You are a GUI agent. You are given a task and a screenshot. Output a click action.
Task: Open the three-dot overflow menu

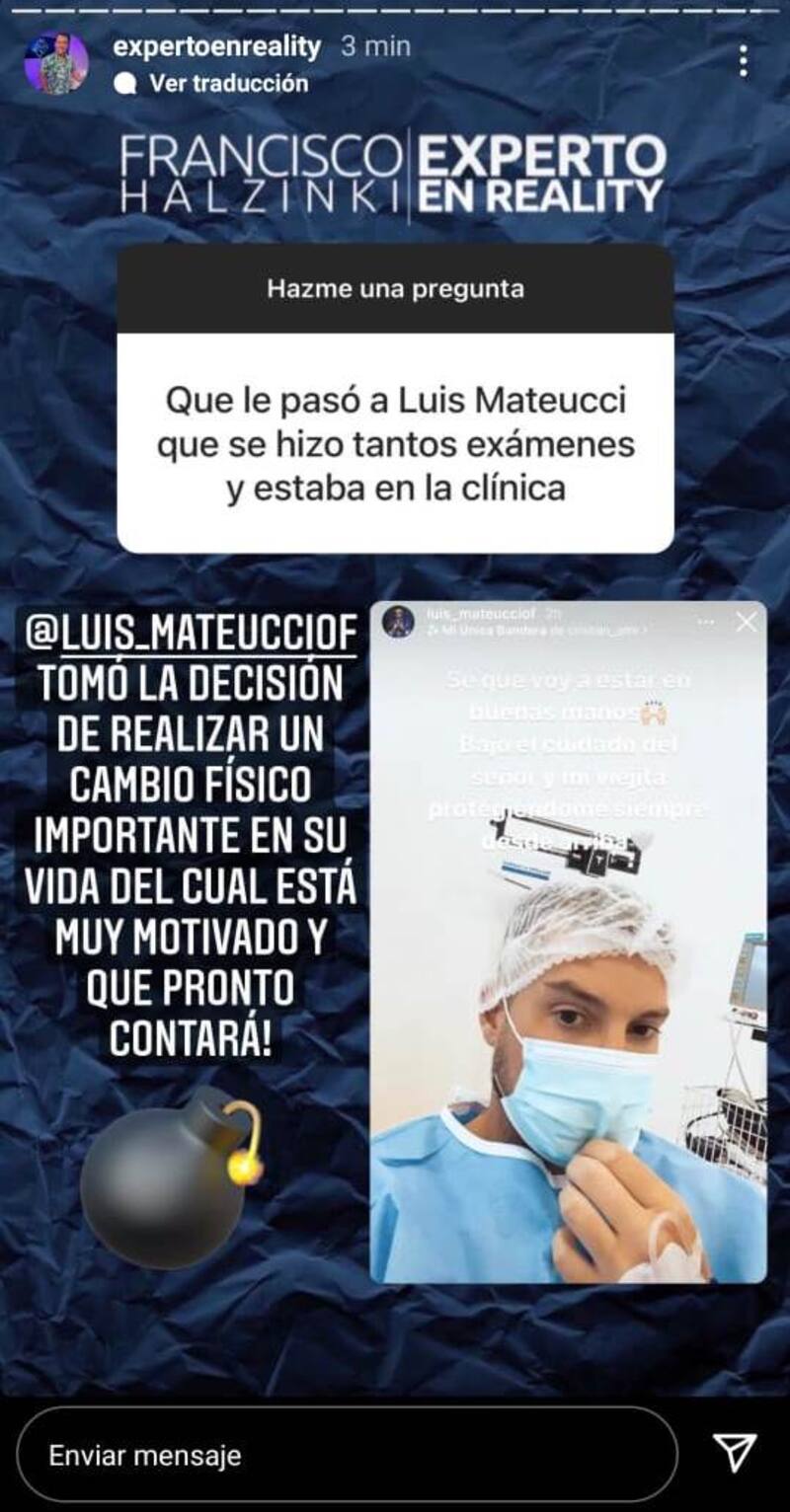(743, 61)
